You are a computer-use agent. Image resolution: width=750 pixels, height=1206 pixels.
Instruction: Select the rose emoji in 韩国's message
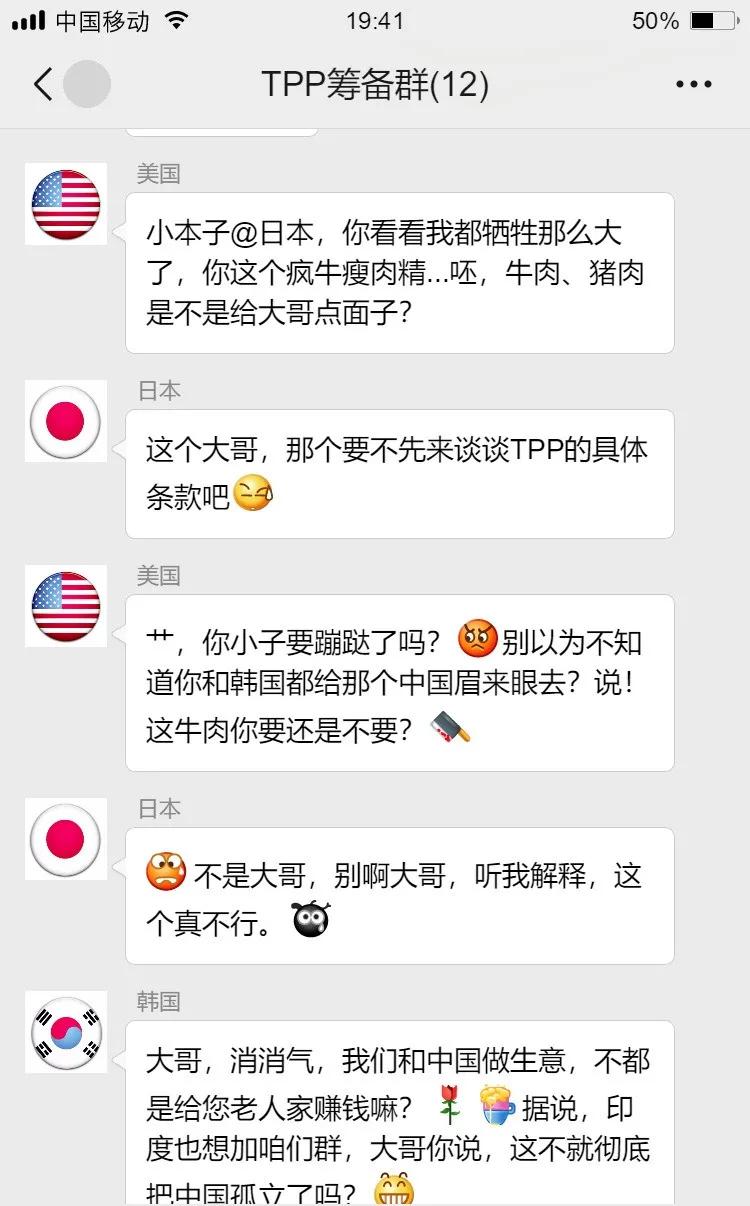coord(449,1104)
